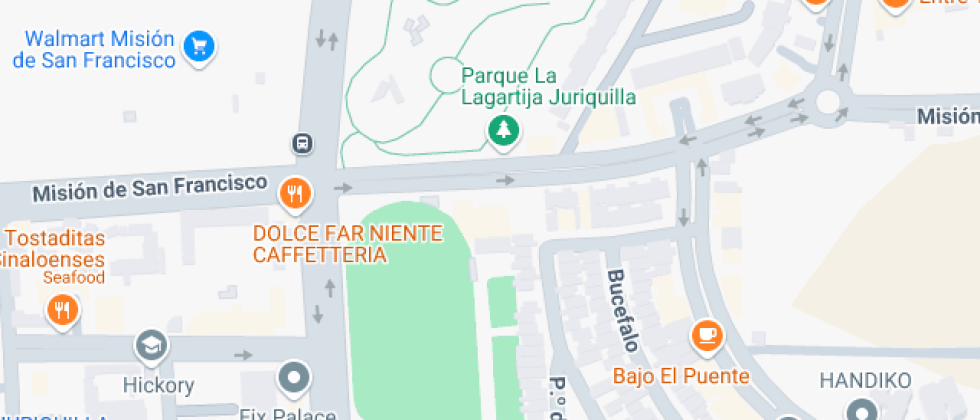Open the Tostaditas Sinaloenses seafood marker
This screenshot has height=420, width=980.
click(x=62, y=311)
